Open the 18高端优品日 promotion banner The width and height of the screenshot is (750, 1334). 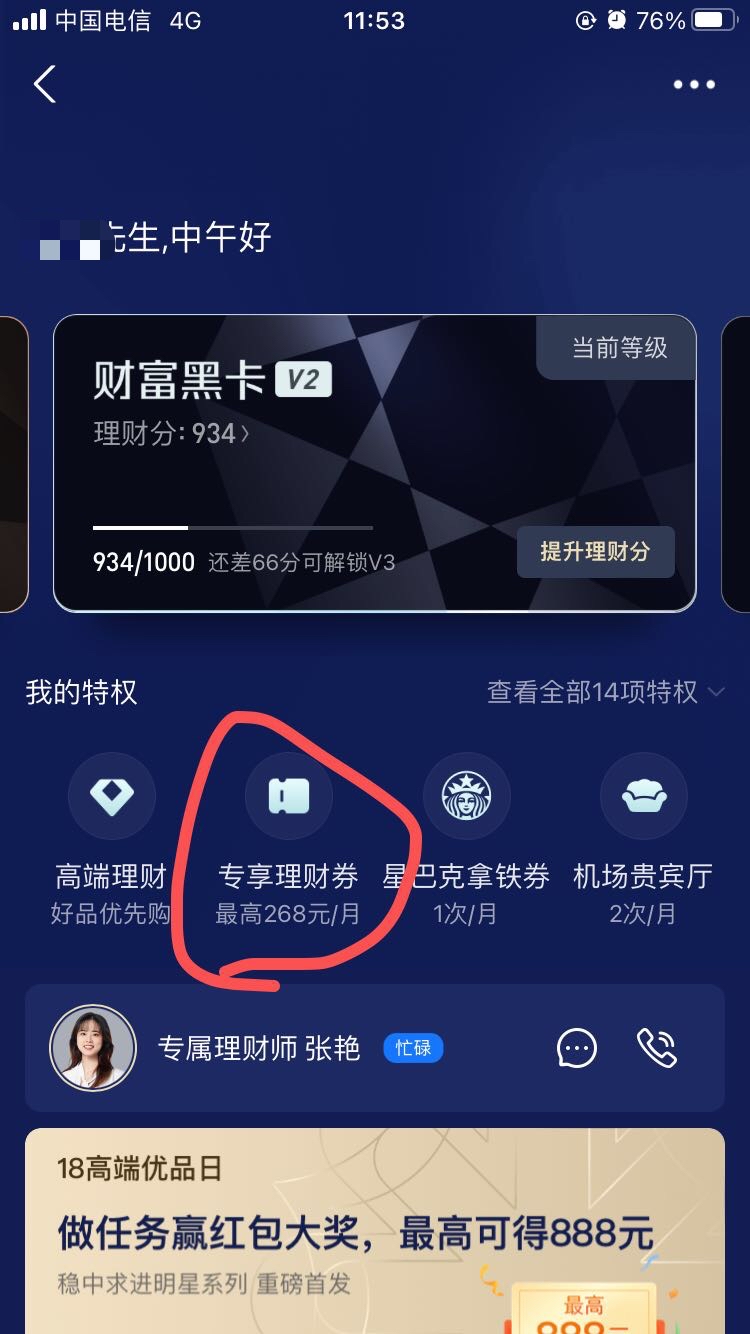tap(374, 1230)
